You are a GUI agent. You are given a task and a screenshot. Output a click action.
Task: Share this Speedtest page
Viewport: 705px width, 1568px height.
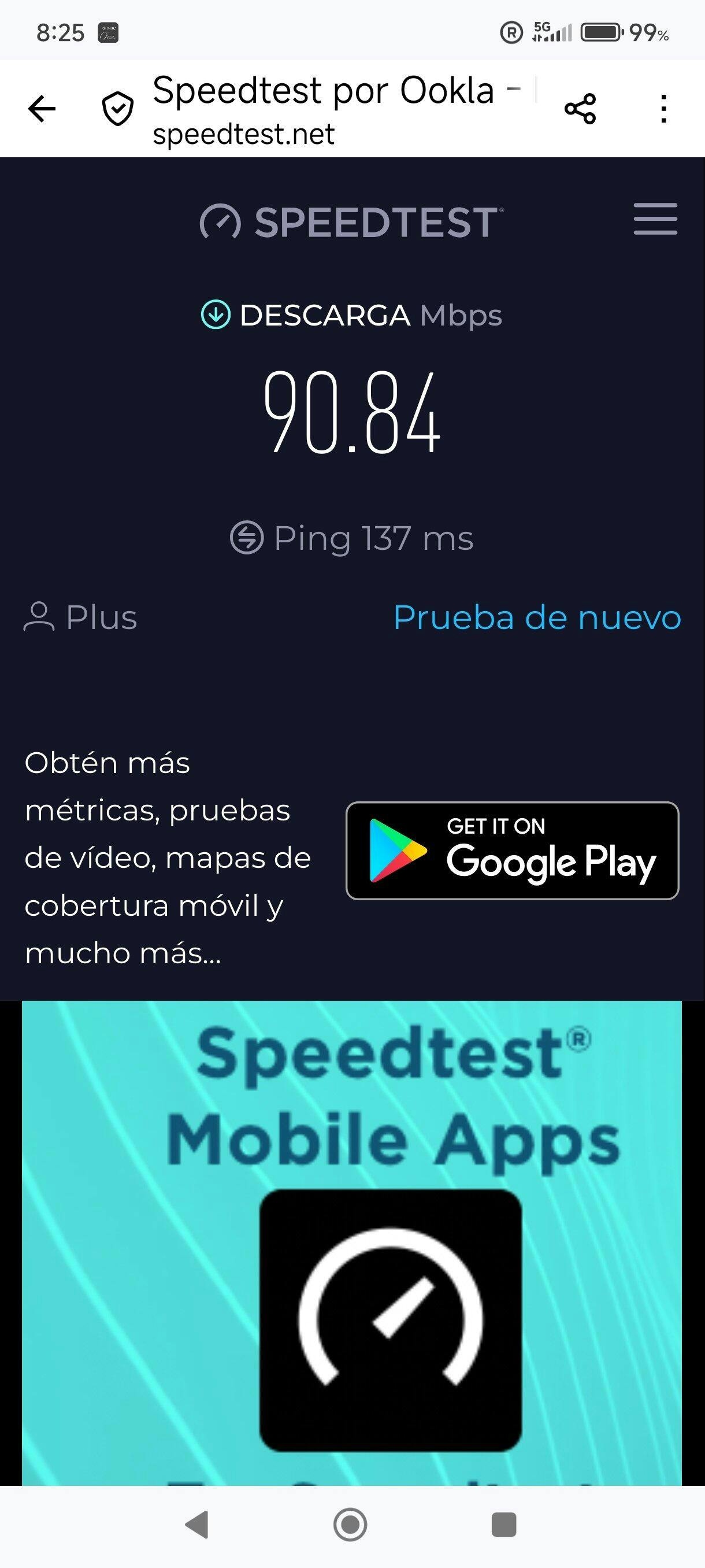point(580,110)
